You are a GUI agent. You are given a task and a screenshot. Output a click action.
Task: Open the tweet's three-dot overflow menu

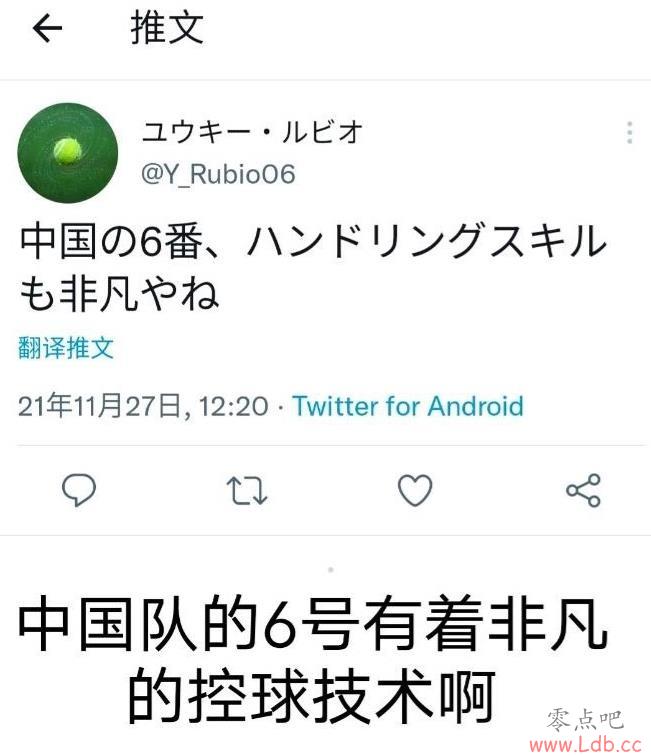click(x=629, y=133)
